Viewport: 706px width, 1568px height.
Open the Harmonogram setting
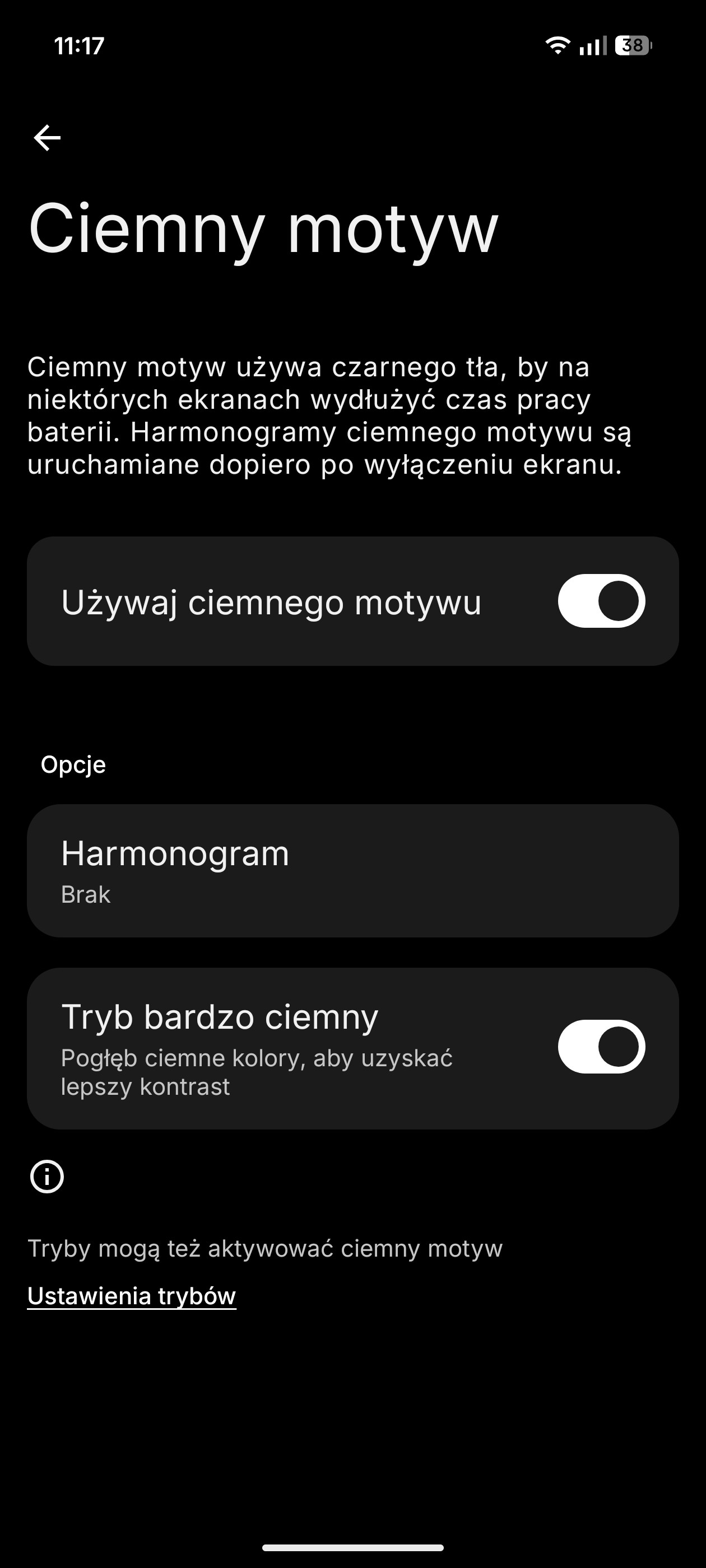352,870
